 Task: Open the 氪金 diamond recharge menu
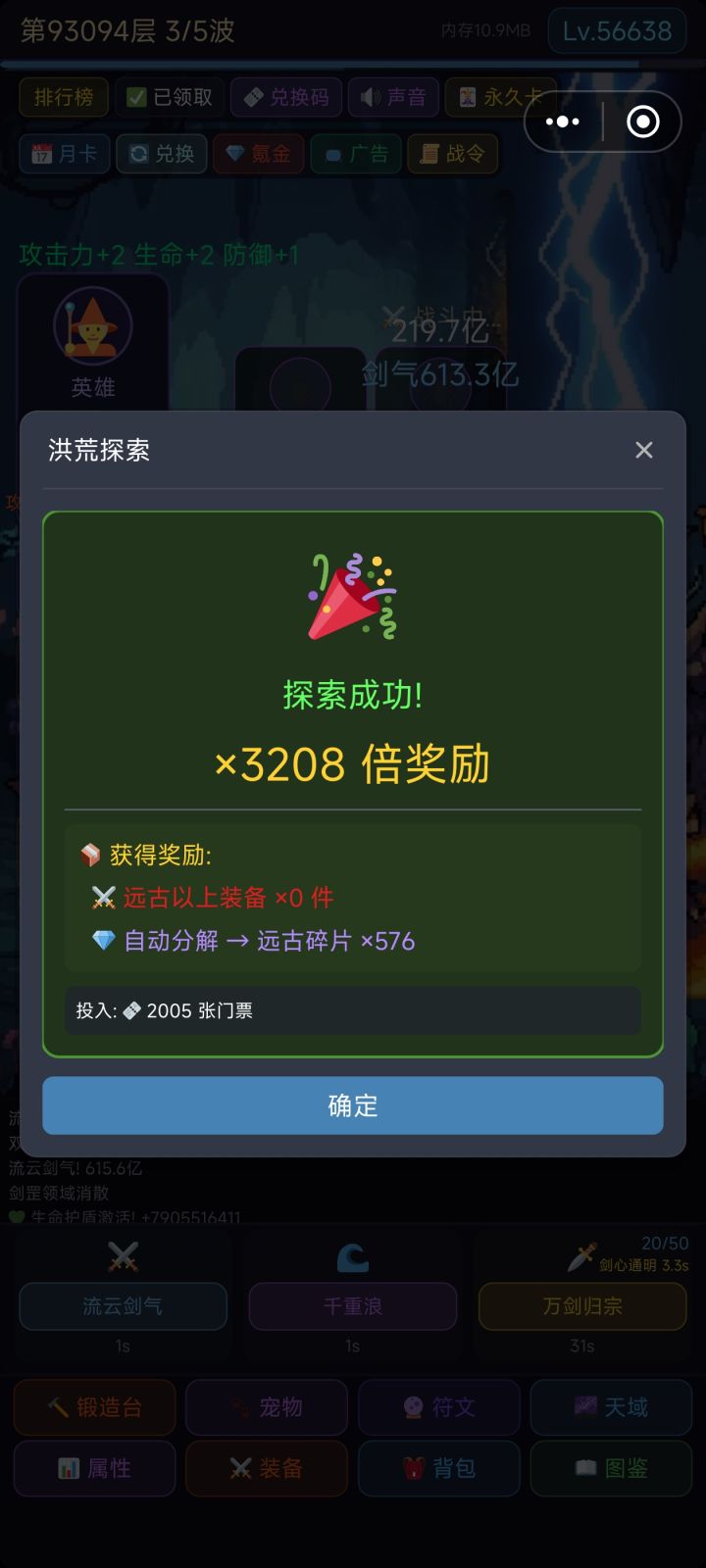(x=258, y=154)
